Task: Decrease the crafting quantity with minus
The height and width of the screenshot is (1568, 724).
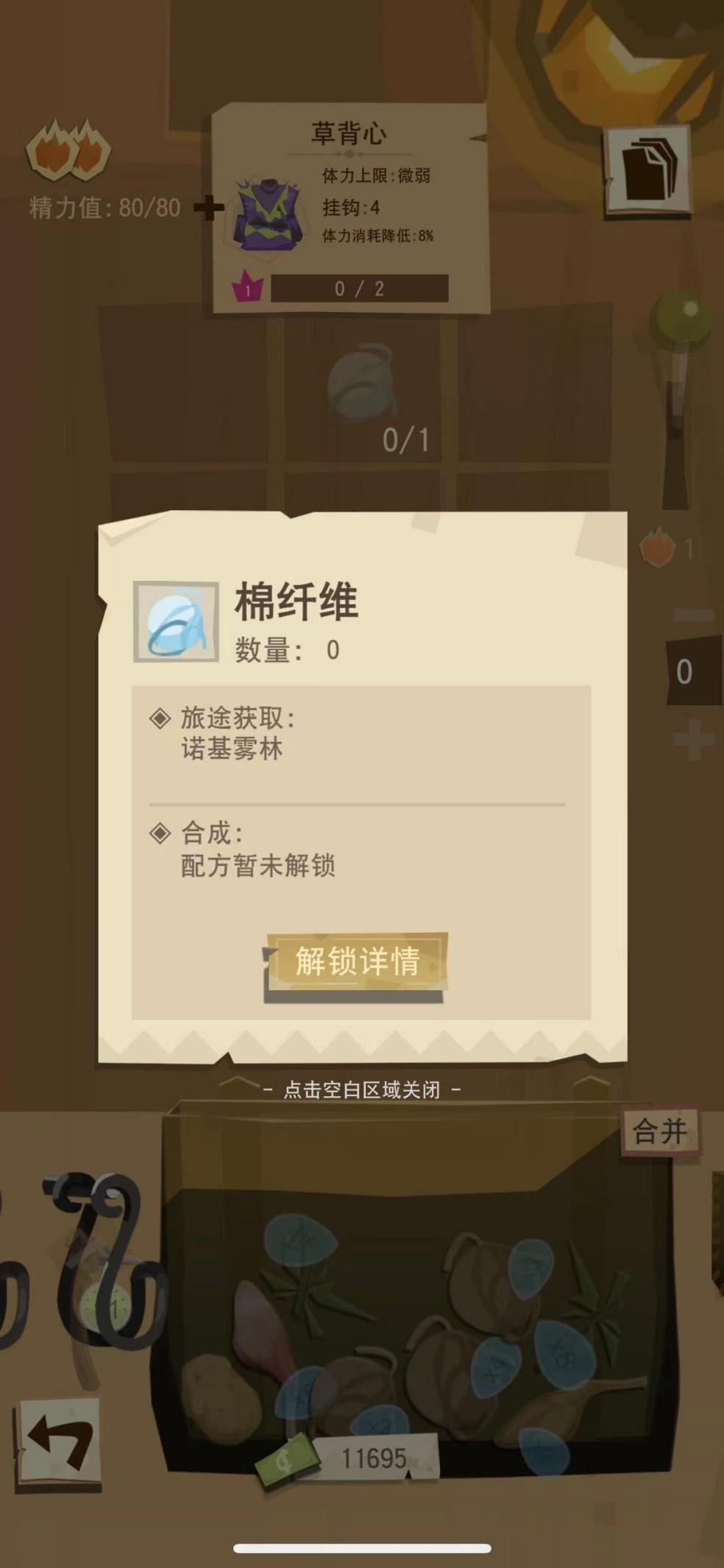Action: coord(693,615)
